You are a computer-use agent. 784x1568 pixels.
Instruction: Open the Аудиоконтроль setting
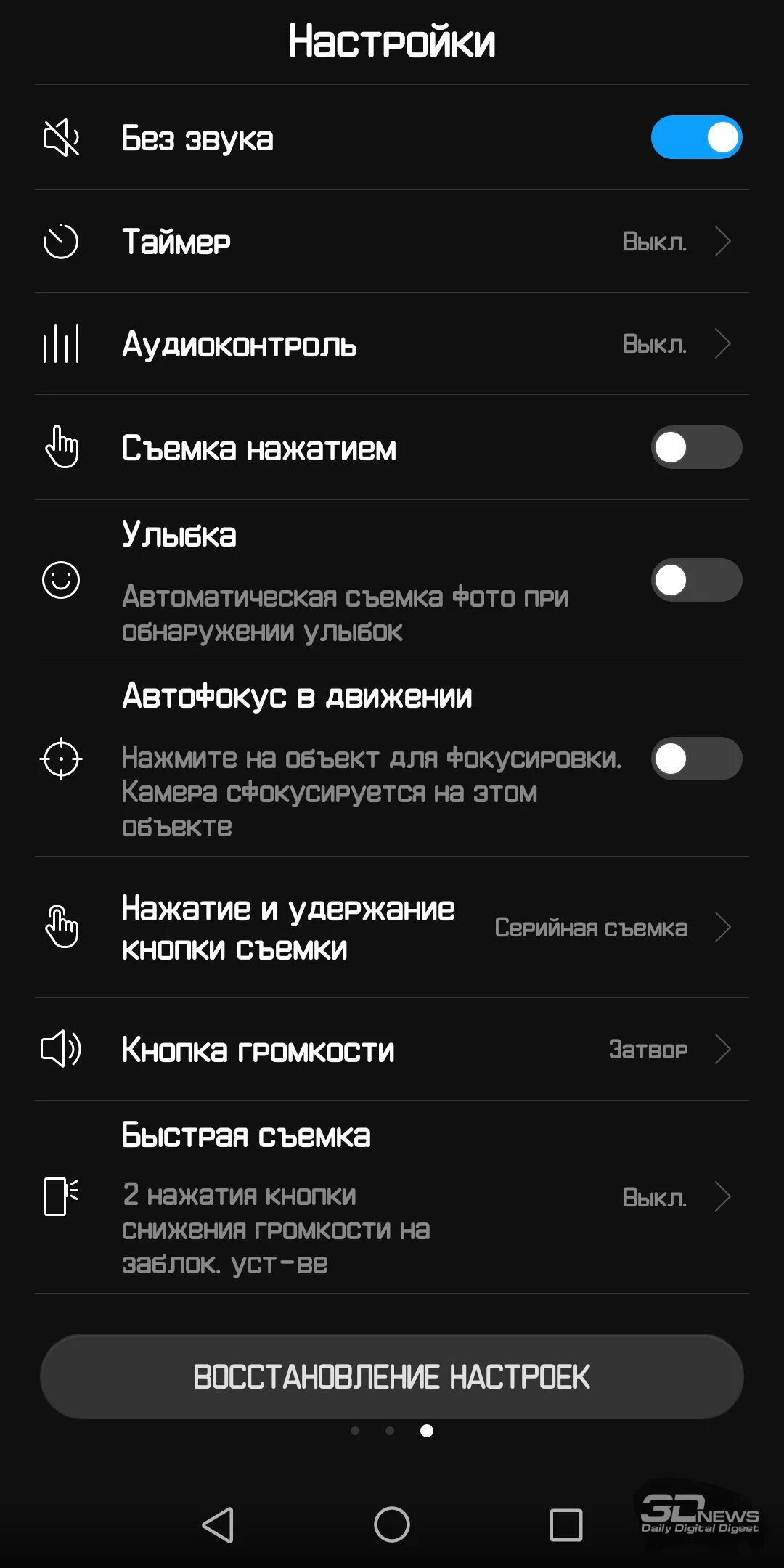point(392,344)
